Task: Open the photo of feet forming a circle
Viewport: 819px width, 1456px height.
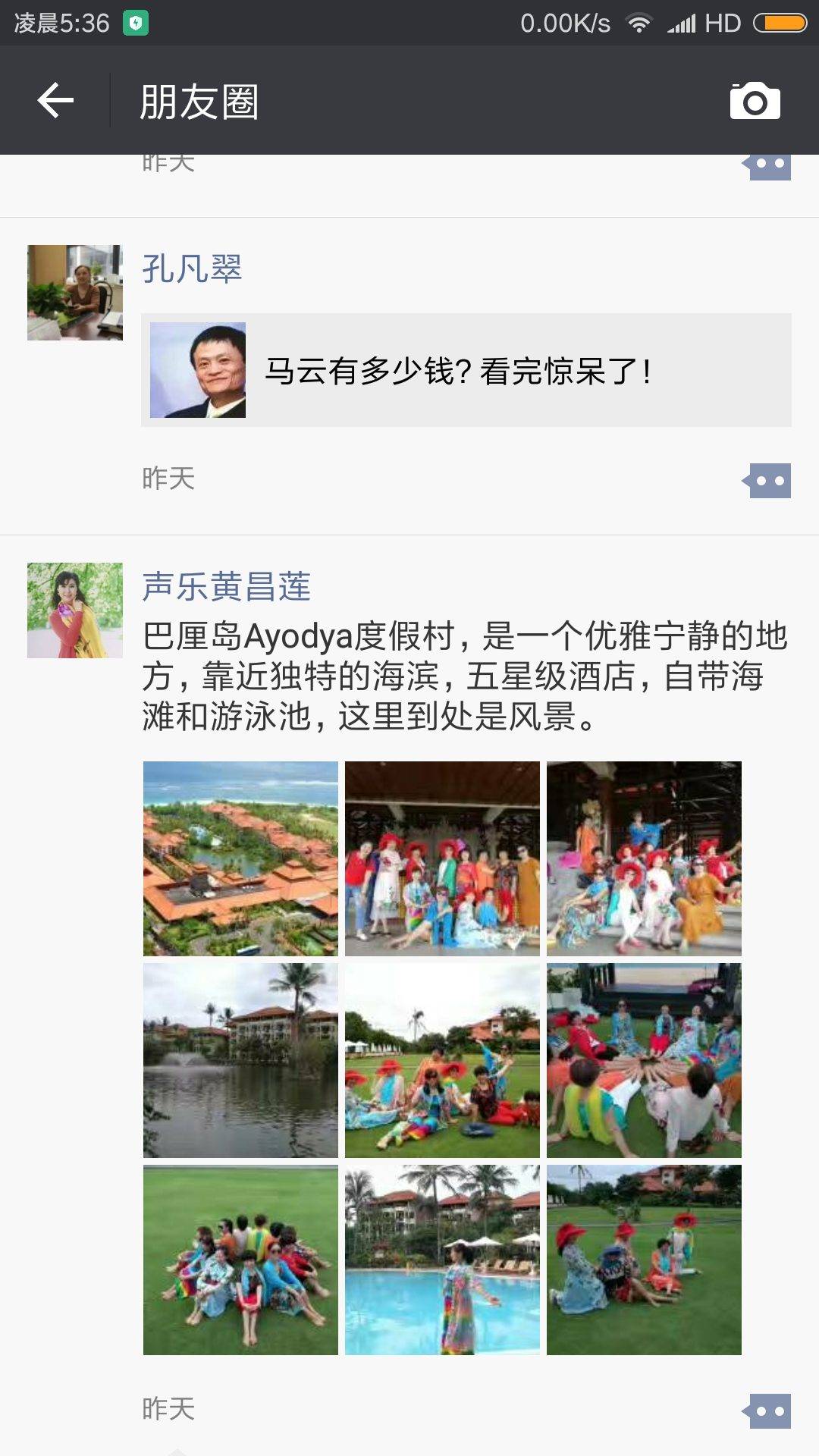Action: [644, 1060]
